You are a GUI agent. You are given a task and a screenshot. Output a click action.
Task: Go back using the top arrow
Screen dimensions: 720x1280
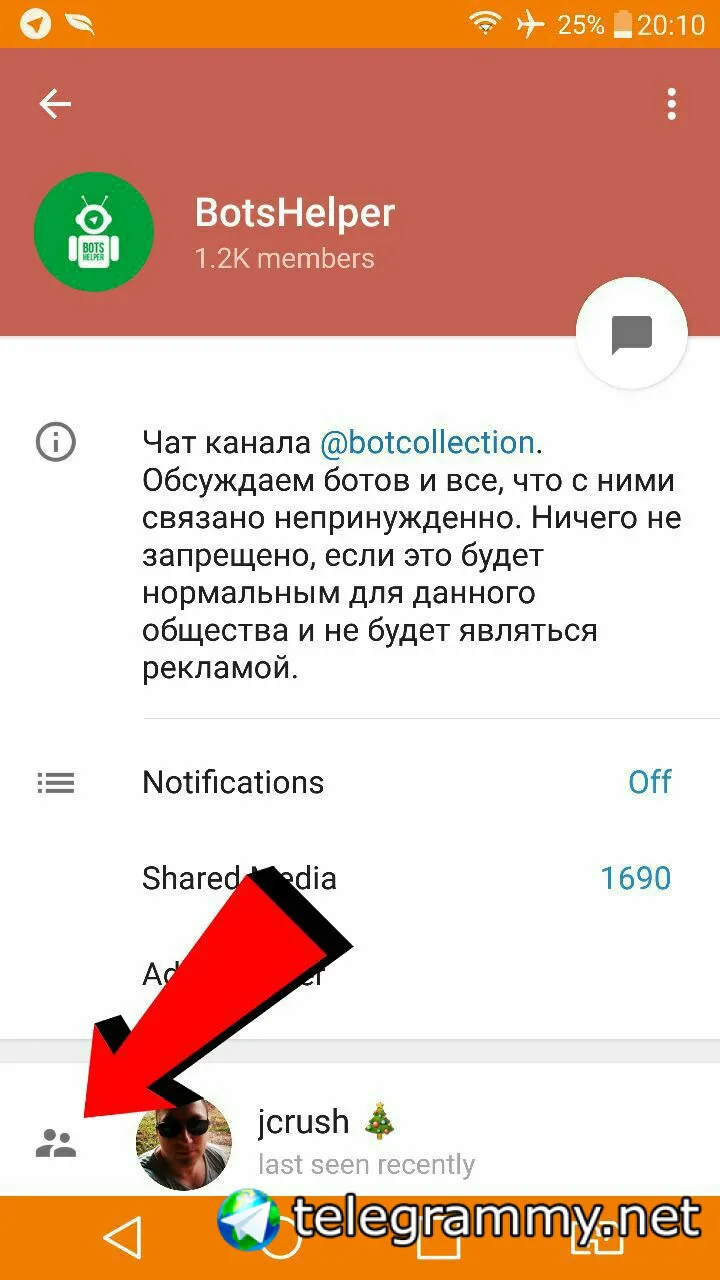[55, 104]
